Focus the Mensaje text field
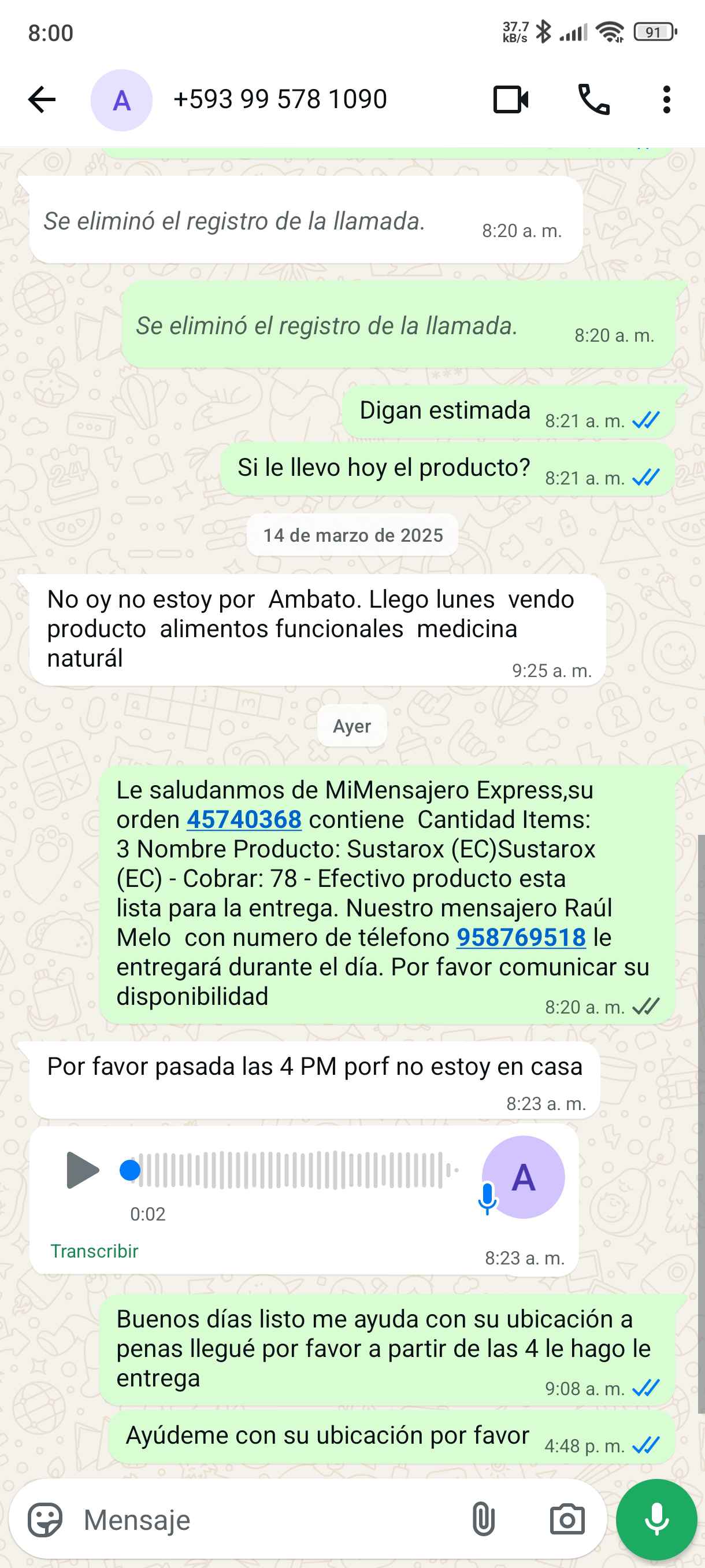705x1568 pixels. point(268,1520)
